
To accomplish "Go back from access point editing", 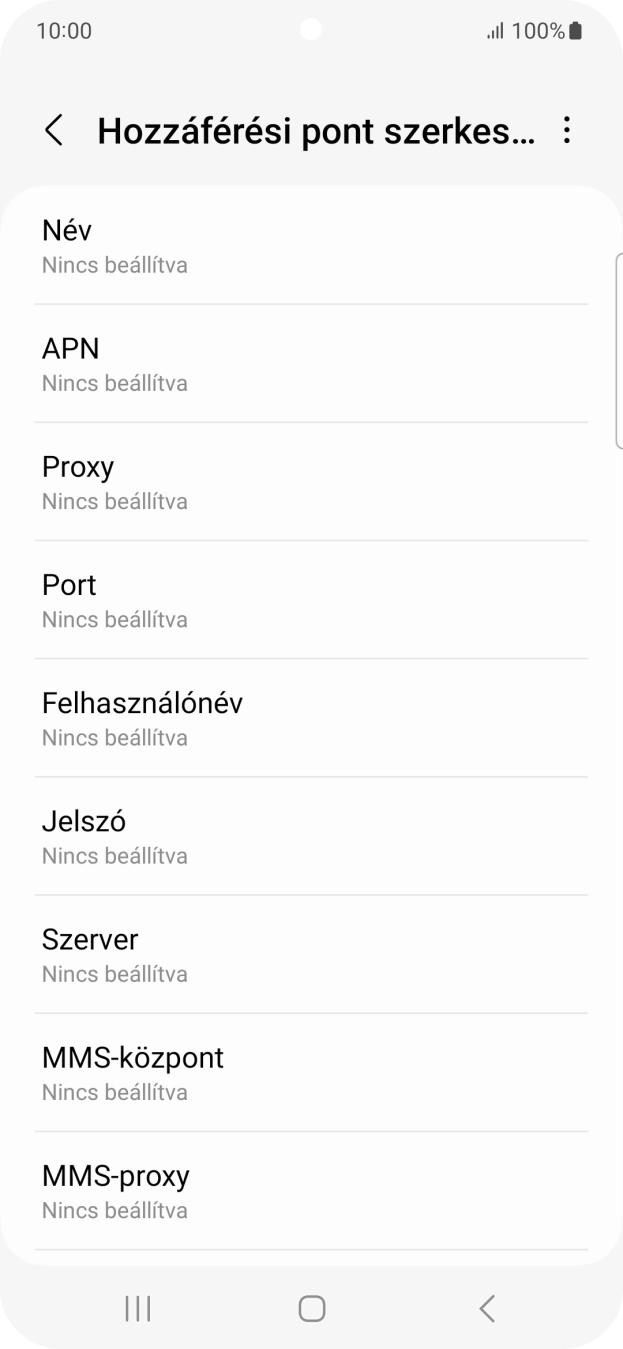I will (54, 130).
